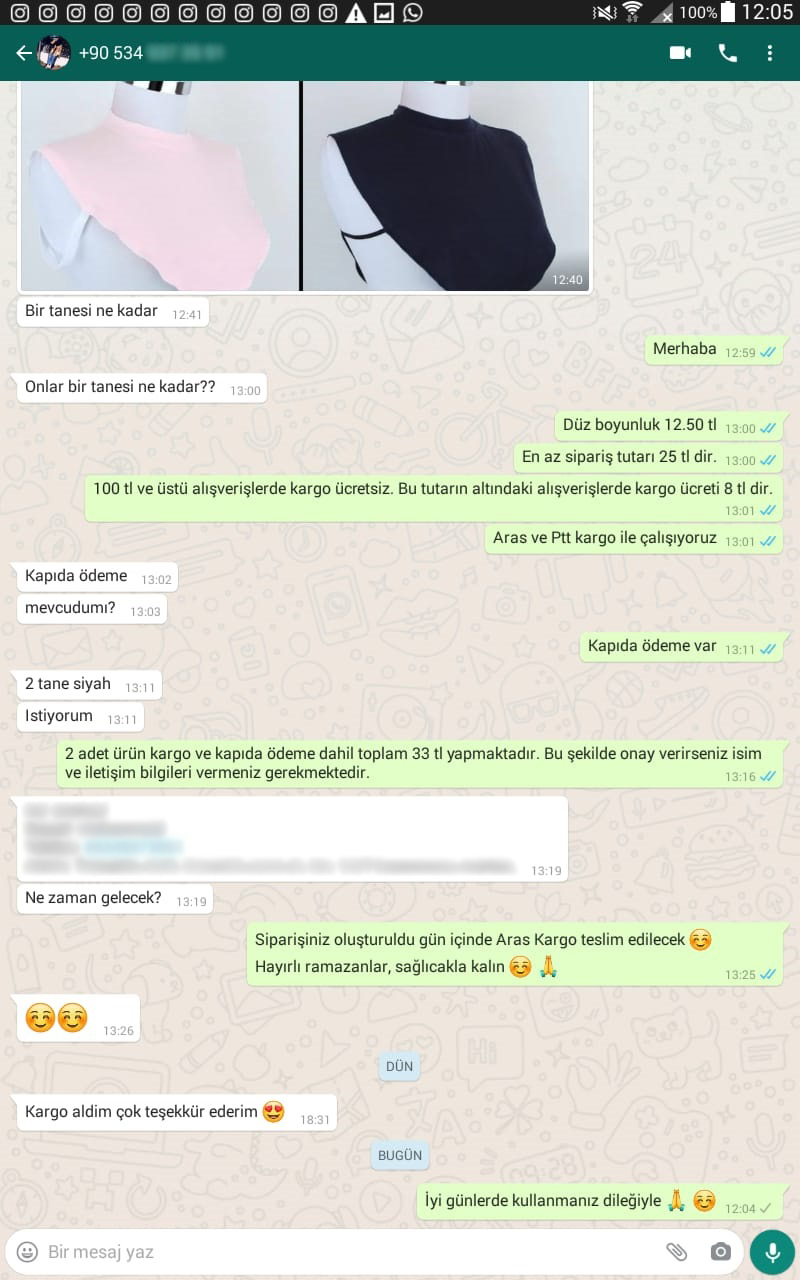Attach a file with the paperclip
The image size is (800, 1280).
[x=677, y=1251]
